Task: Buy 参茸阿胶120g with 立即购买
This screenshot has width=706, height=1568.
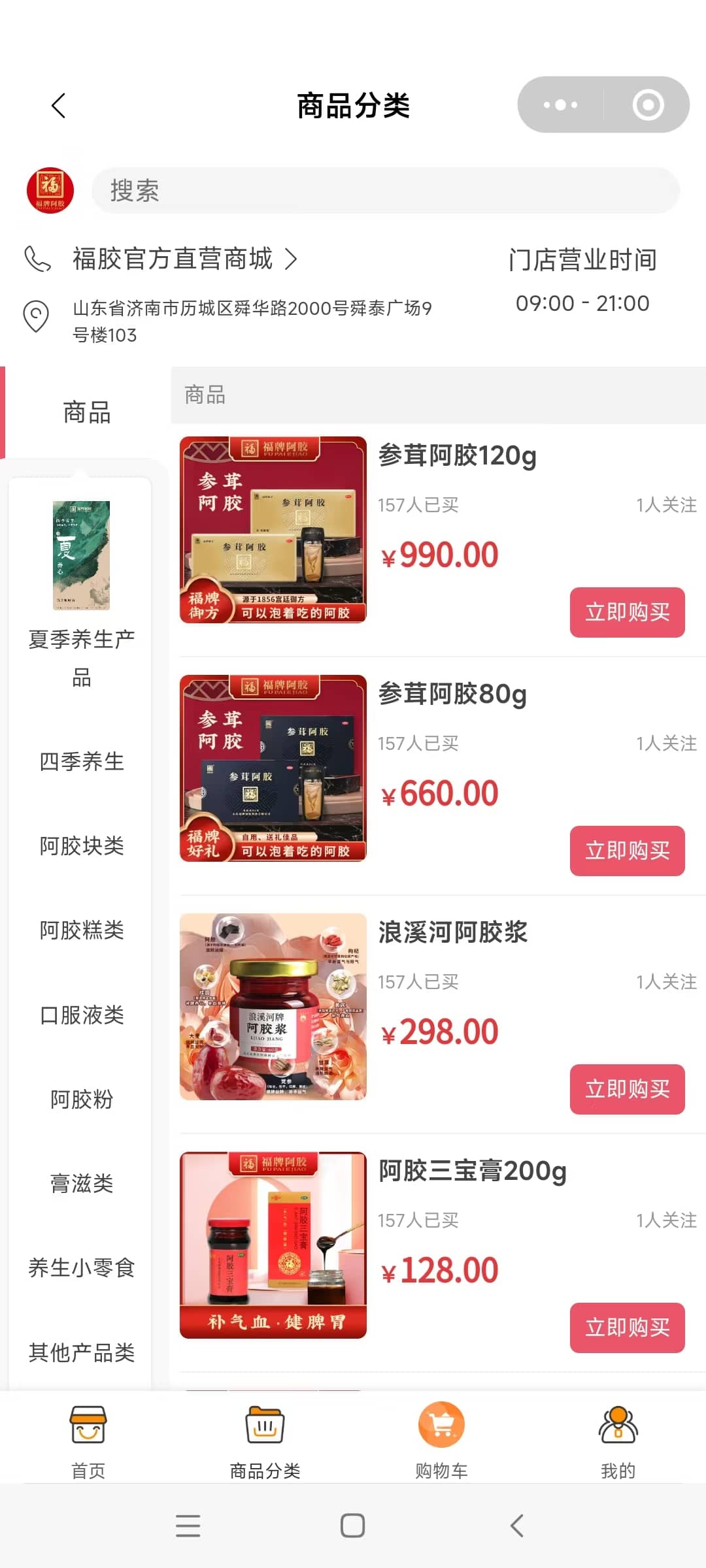Action: point(627,612)
